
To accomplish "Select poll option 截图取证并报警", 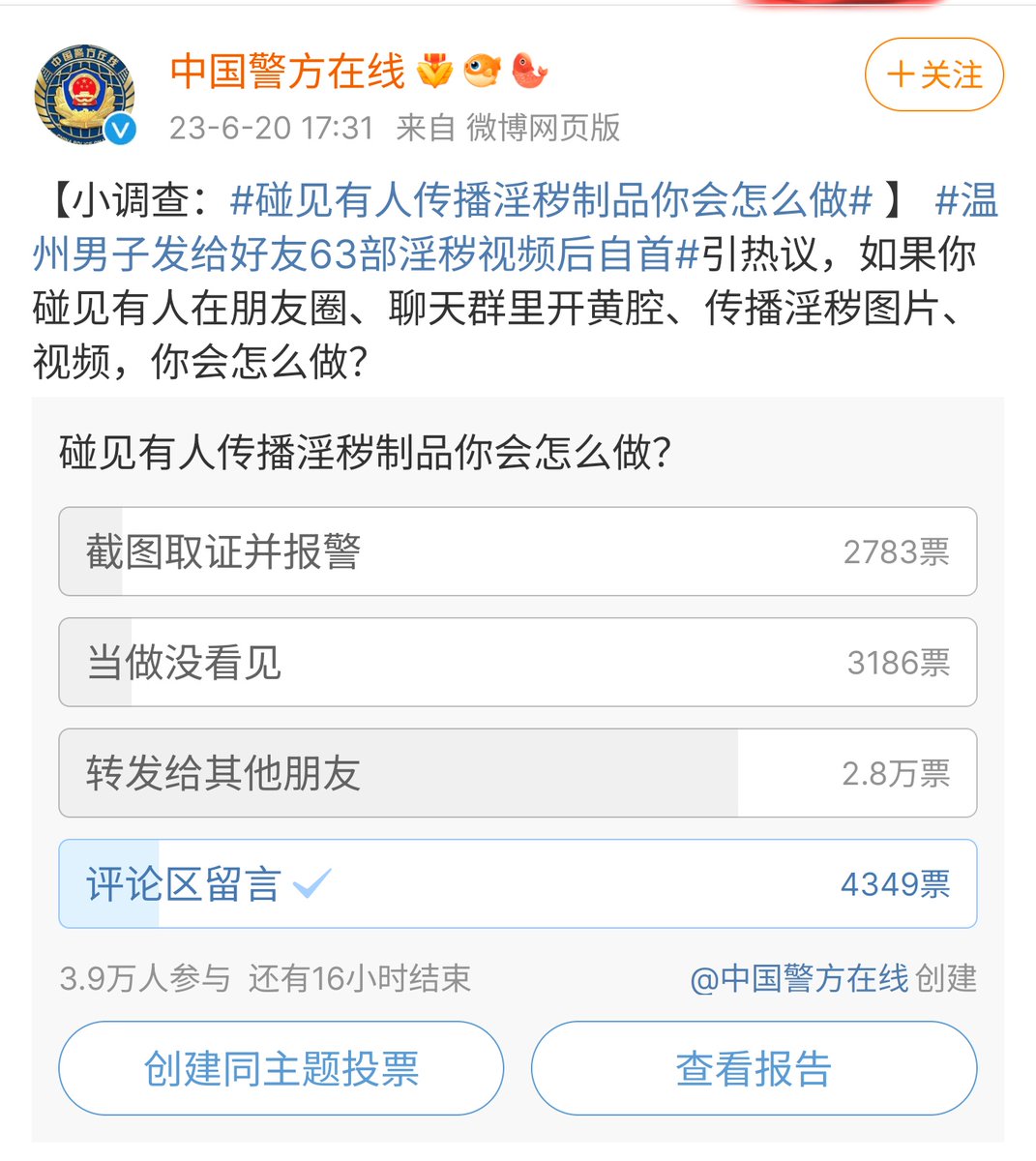I will (x=518, y=551).
